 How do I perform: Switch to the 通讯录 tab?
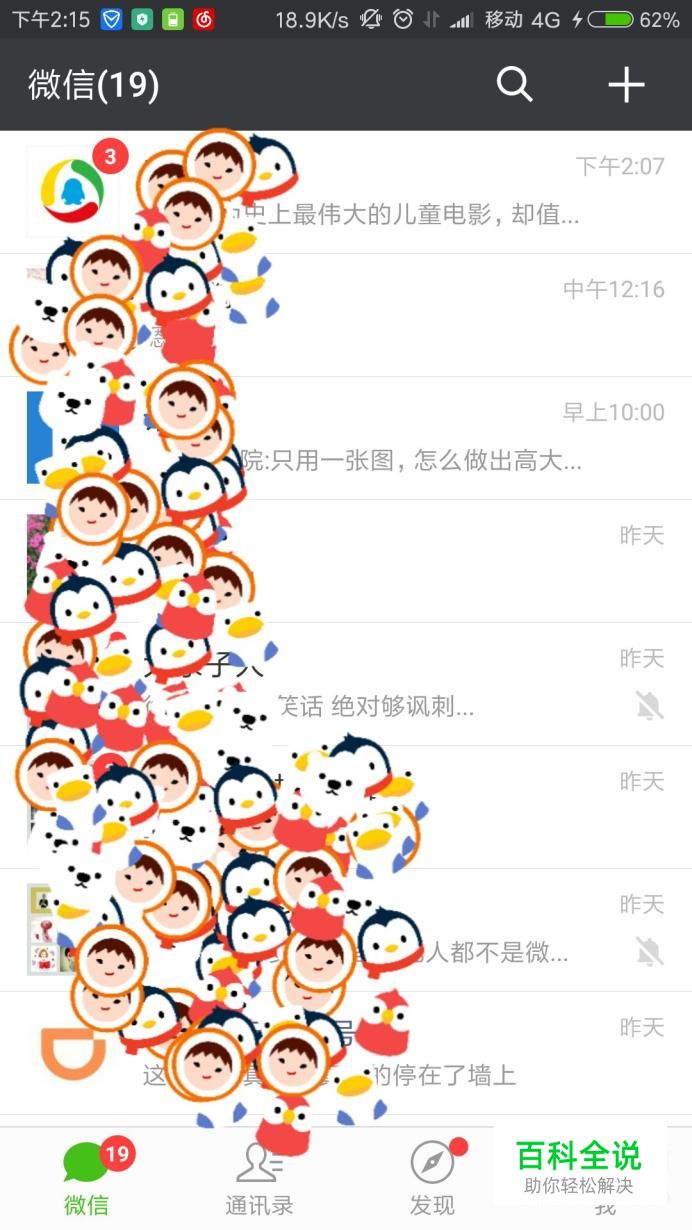259,1178
